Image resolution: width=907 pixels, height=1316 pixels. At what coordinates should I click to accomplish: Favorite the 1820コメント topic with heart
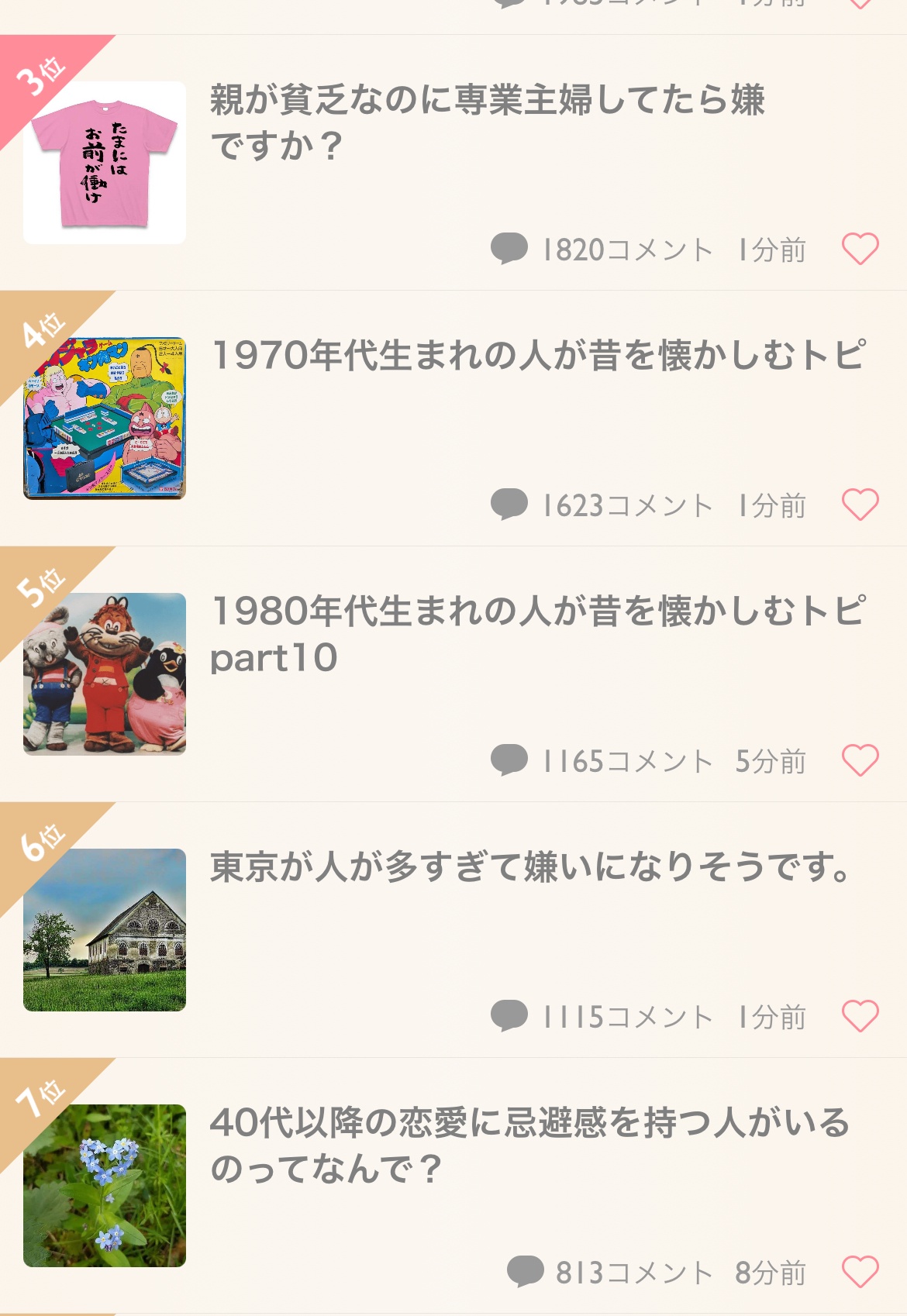860,249
